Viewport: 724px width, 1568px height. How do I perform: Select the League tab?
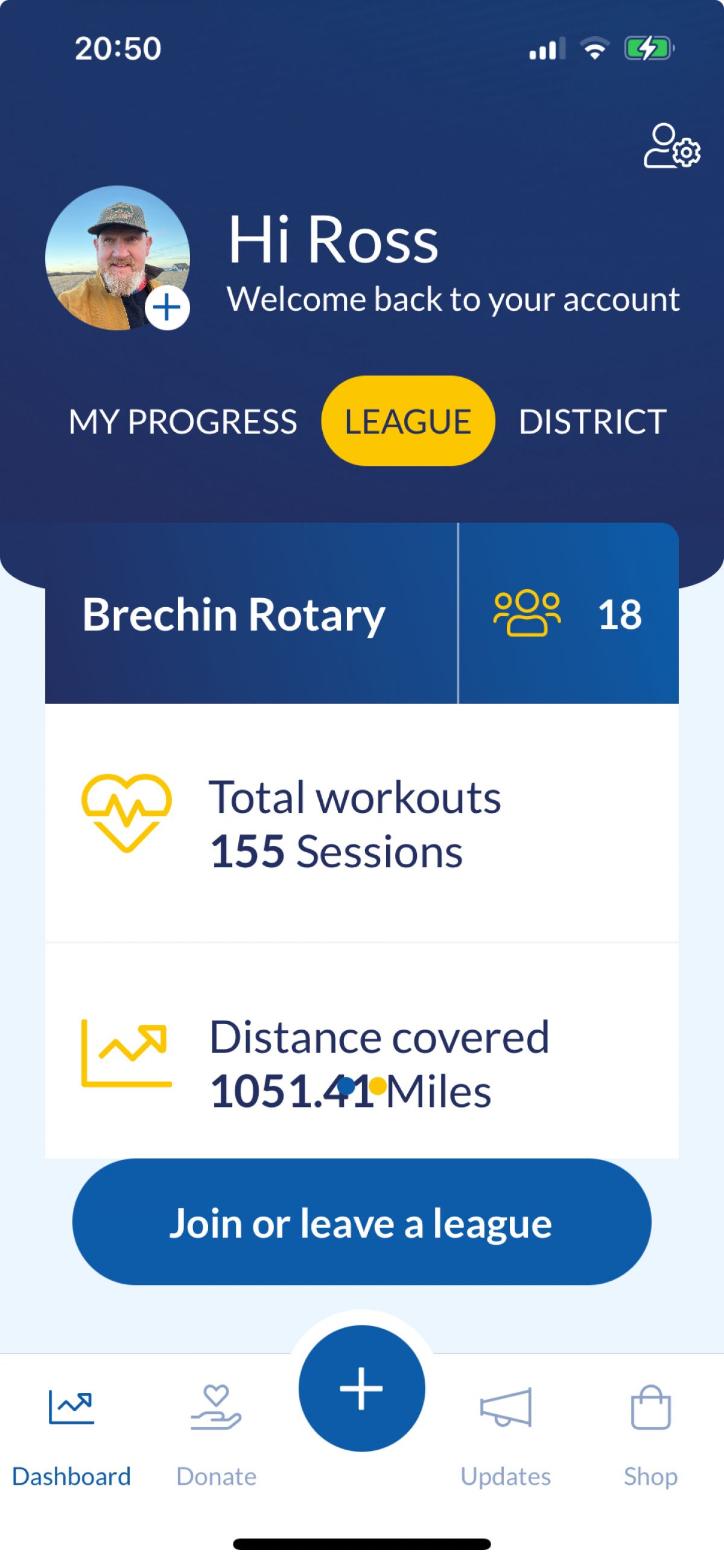pyautogui.click(x=408, y=421)
